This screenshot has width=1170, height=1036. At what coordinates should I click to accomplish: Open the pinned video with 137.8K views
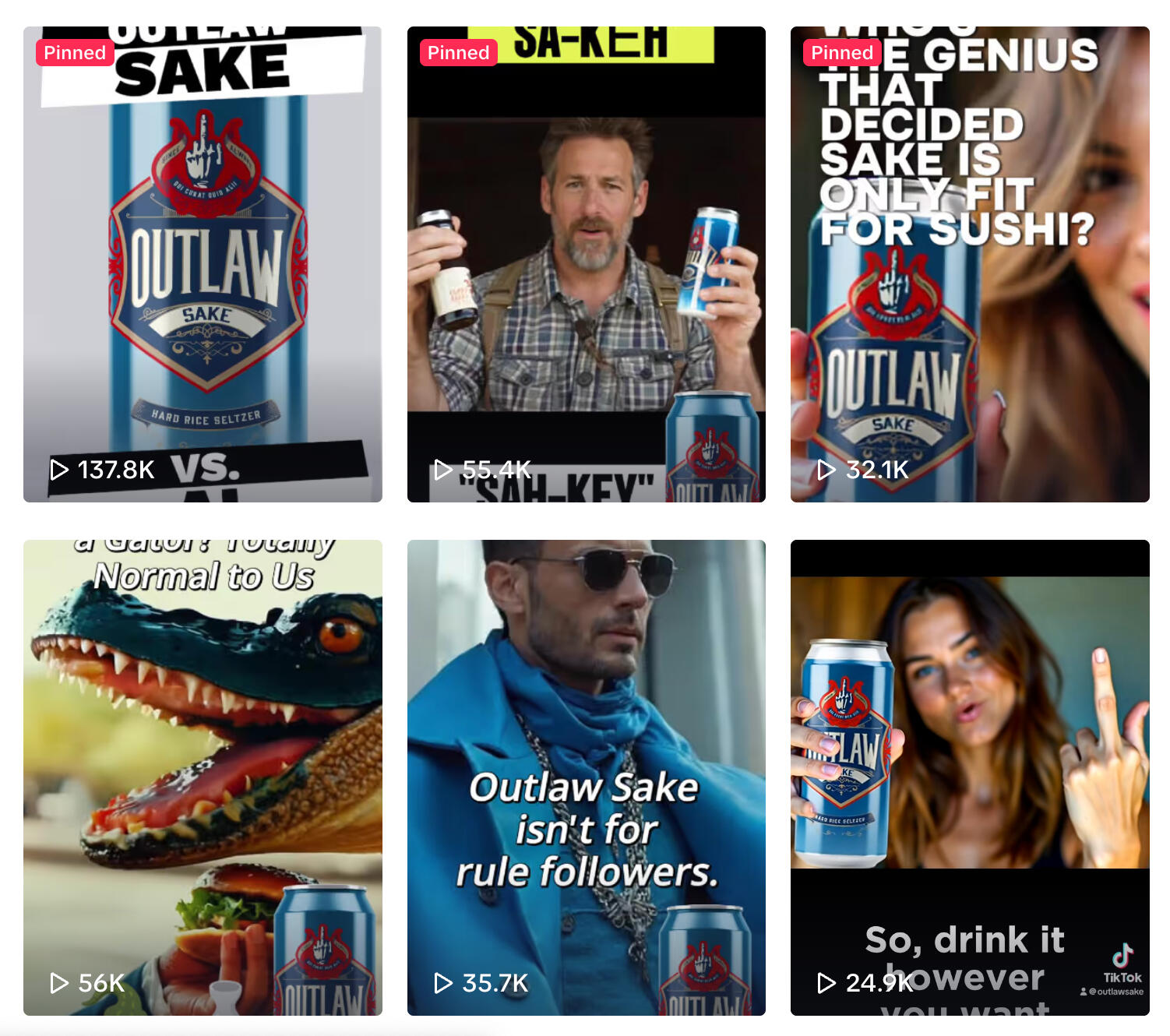(203, 265)
